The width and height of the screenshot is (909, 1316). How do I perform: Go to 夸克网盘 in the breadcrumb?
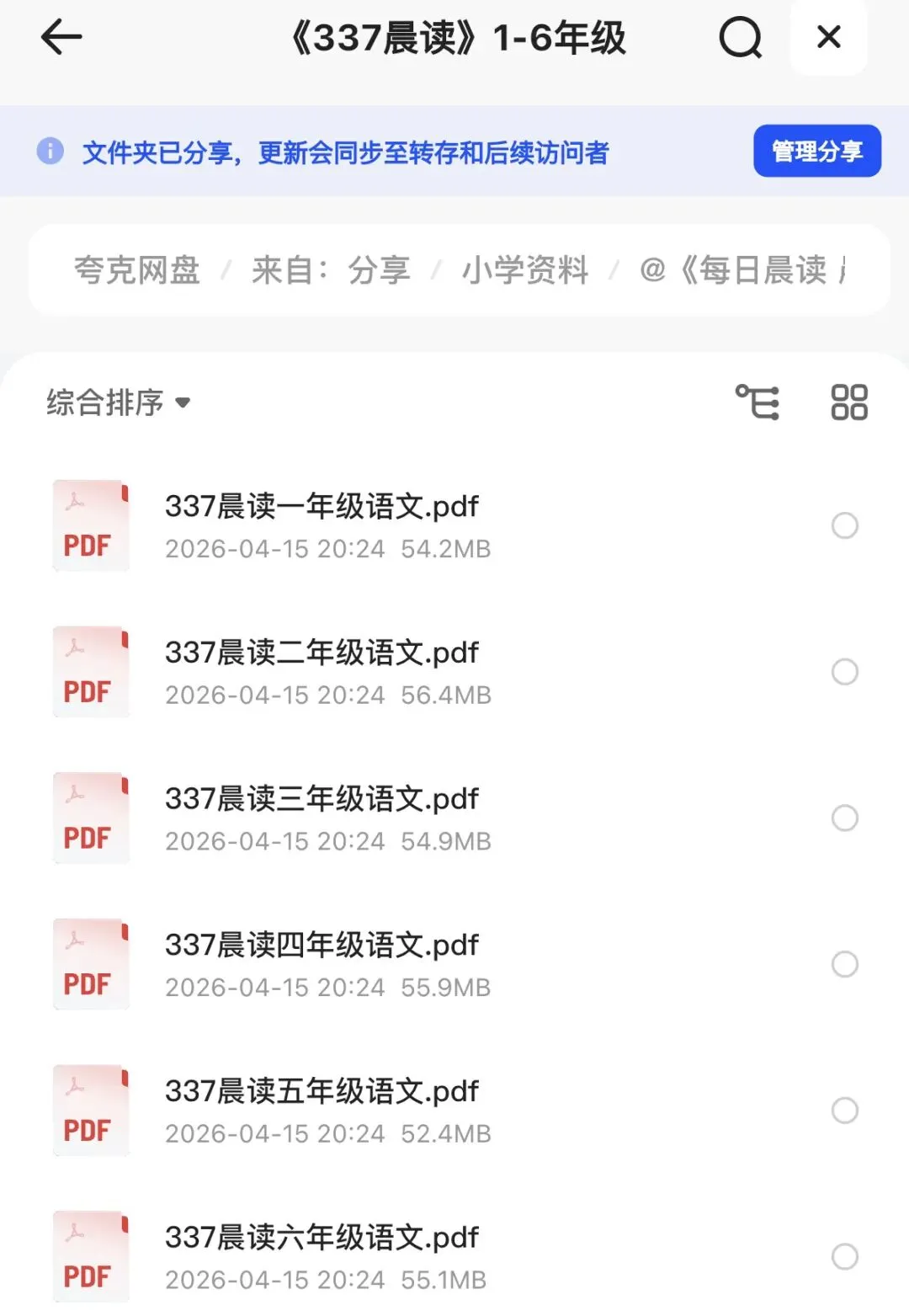click(x=137, y=270)
